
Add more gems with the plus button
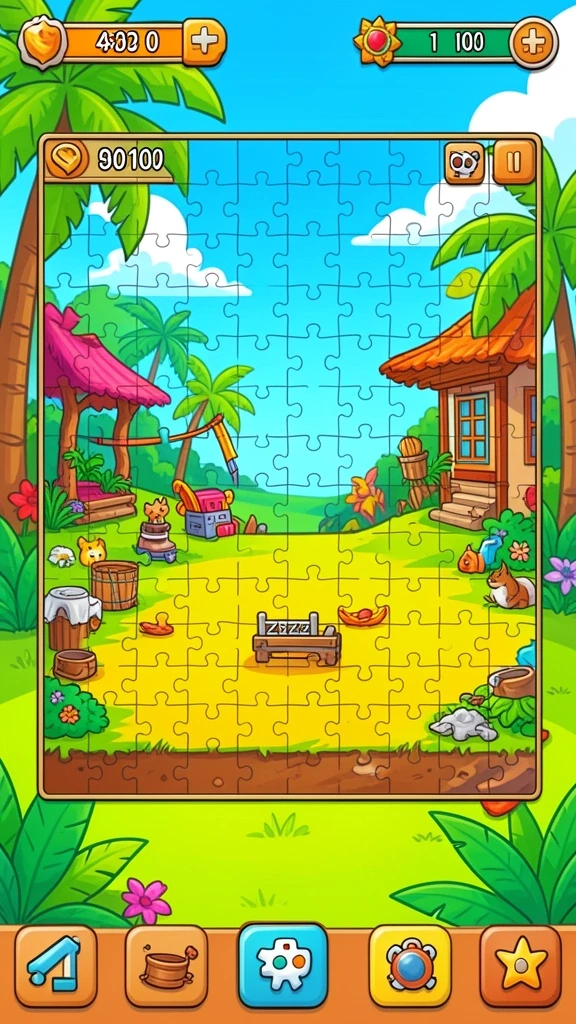coord(534,43)
